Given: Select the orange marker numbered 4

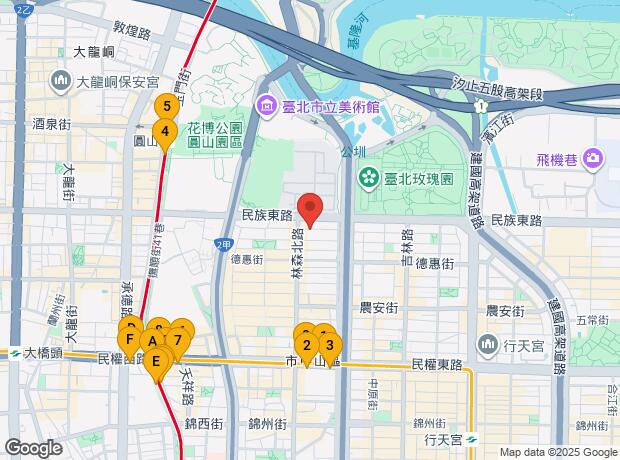Looking at the screenshot, I should click(165, 131).
